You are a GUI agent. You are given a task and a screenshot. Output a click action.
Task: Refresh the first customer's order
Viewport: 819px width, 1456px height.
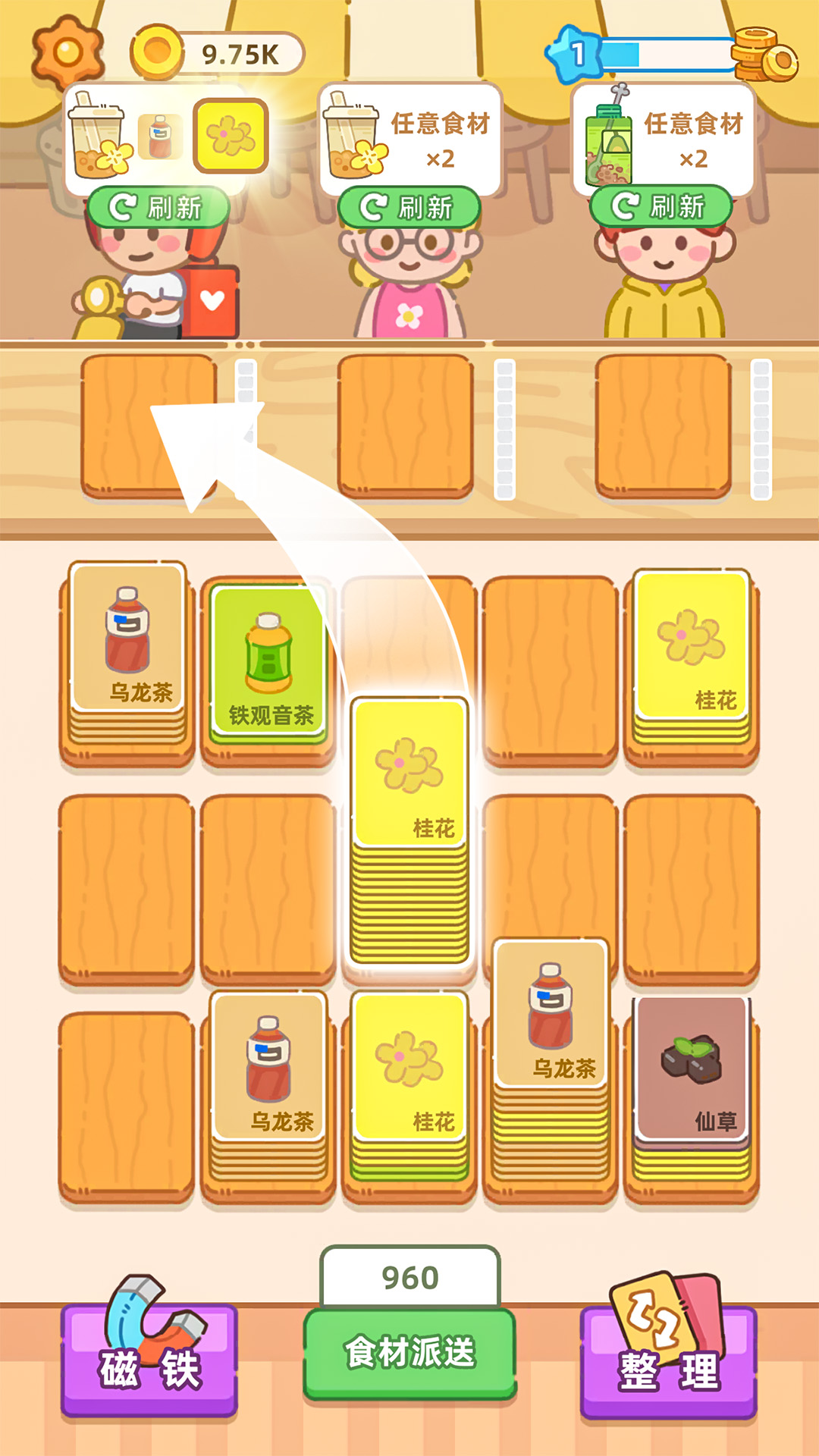[158, 207]
